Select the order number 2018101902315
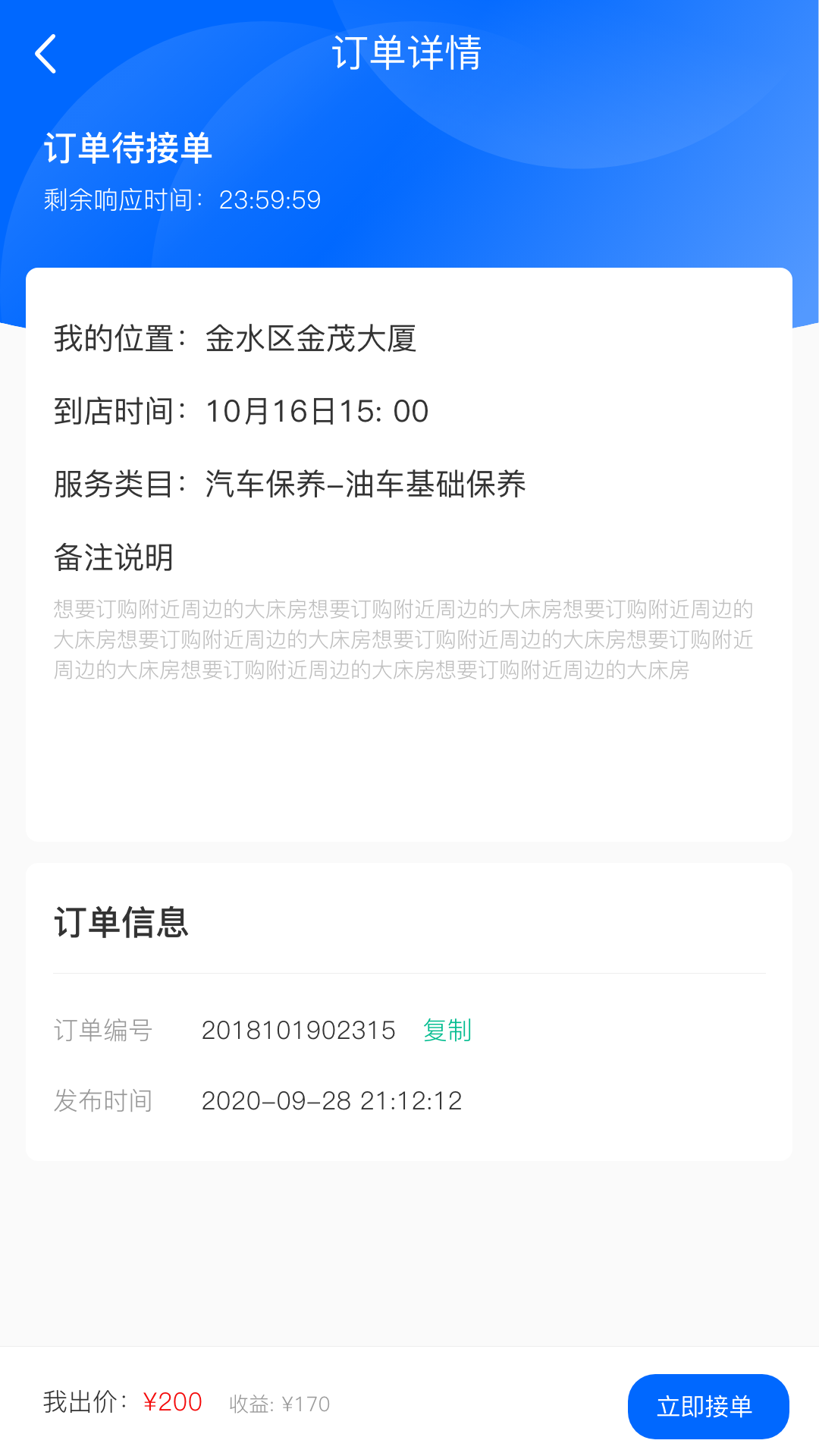Screen dimensions: 819x1456 [x=299, y=1030]
